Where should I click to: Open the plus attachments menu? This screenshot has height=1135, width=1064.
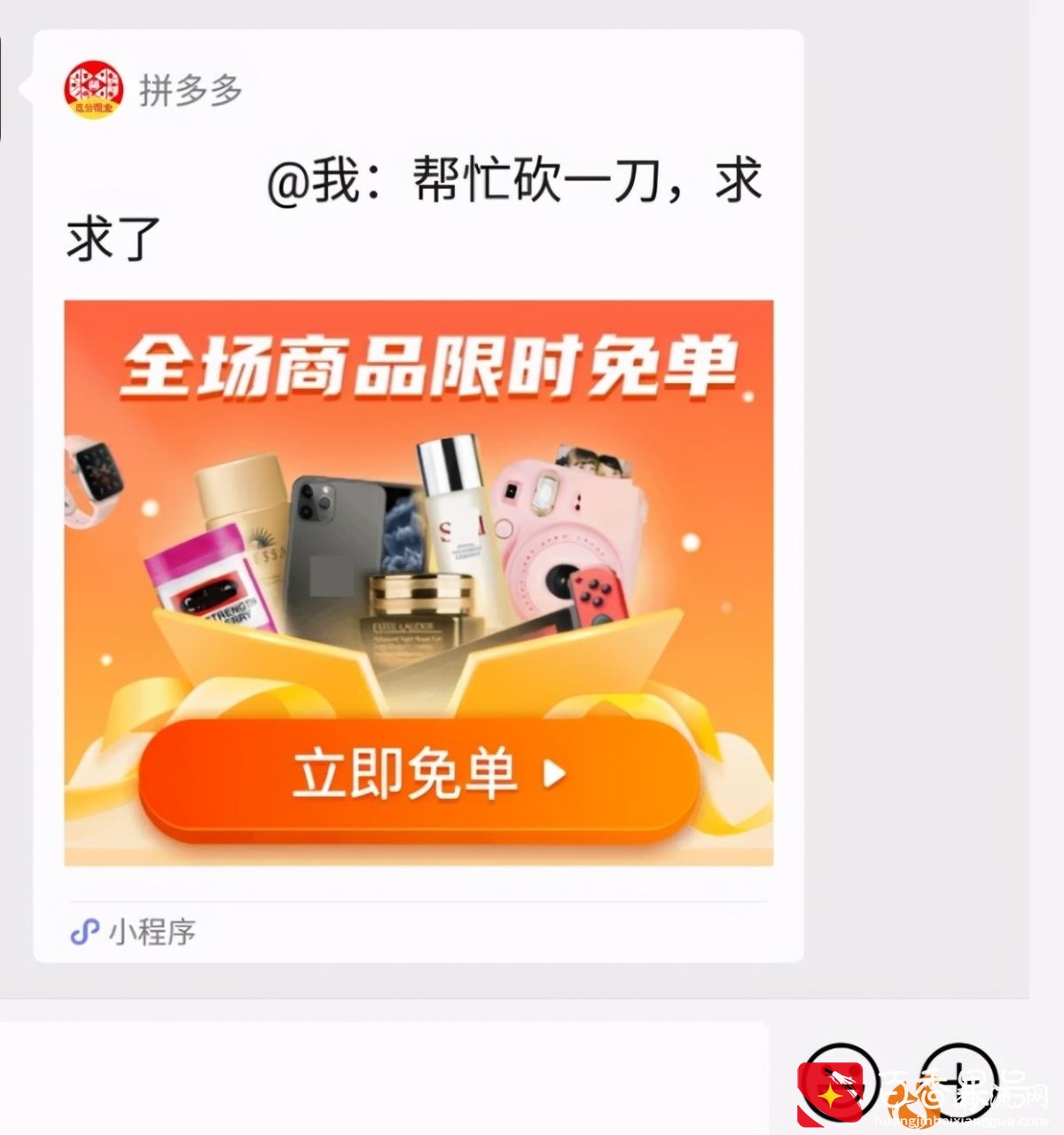959,1080
